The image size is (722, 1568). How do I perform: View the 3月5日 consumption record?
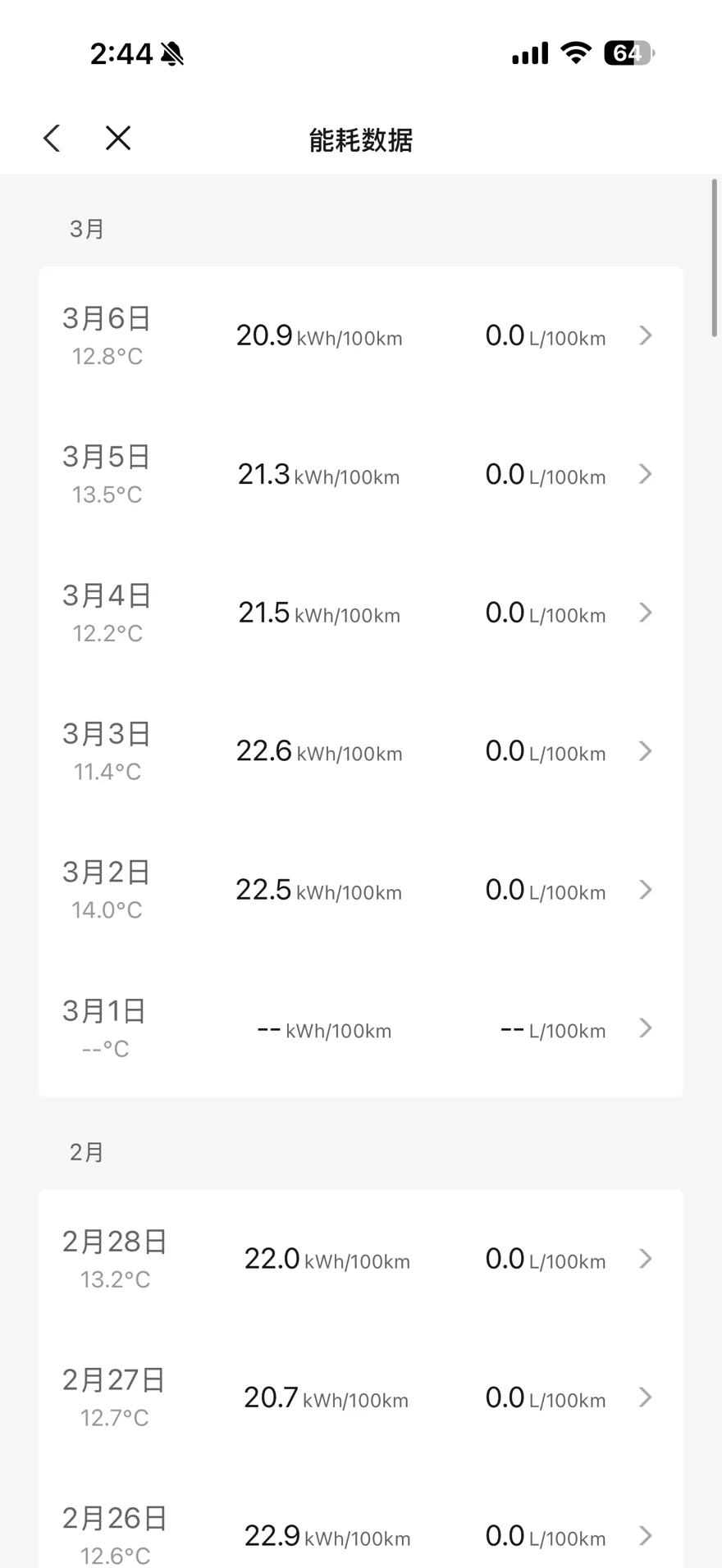(x=361, y=474)
